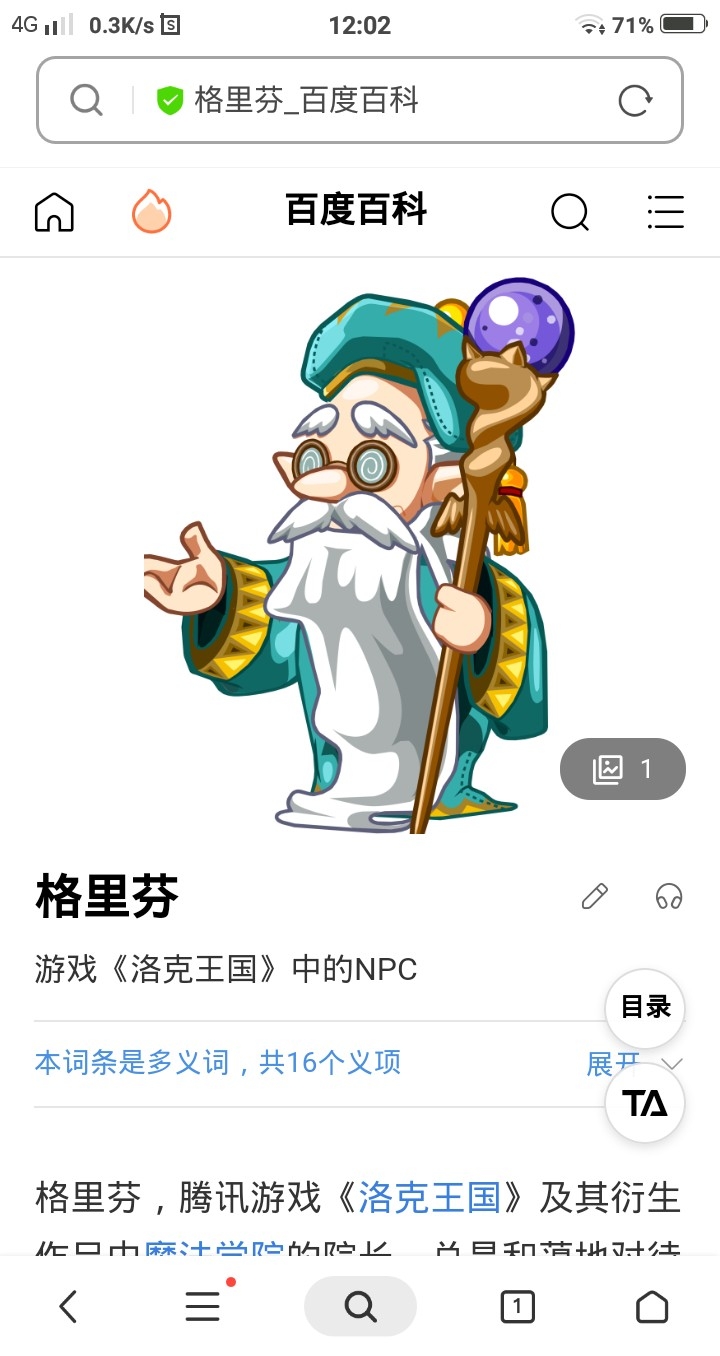Search Baidu Baike with the magnifier icon

pos(570,212)
